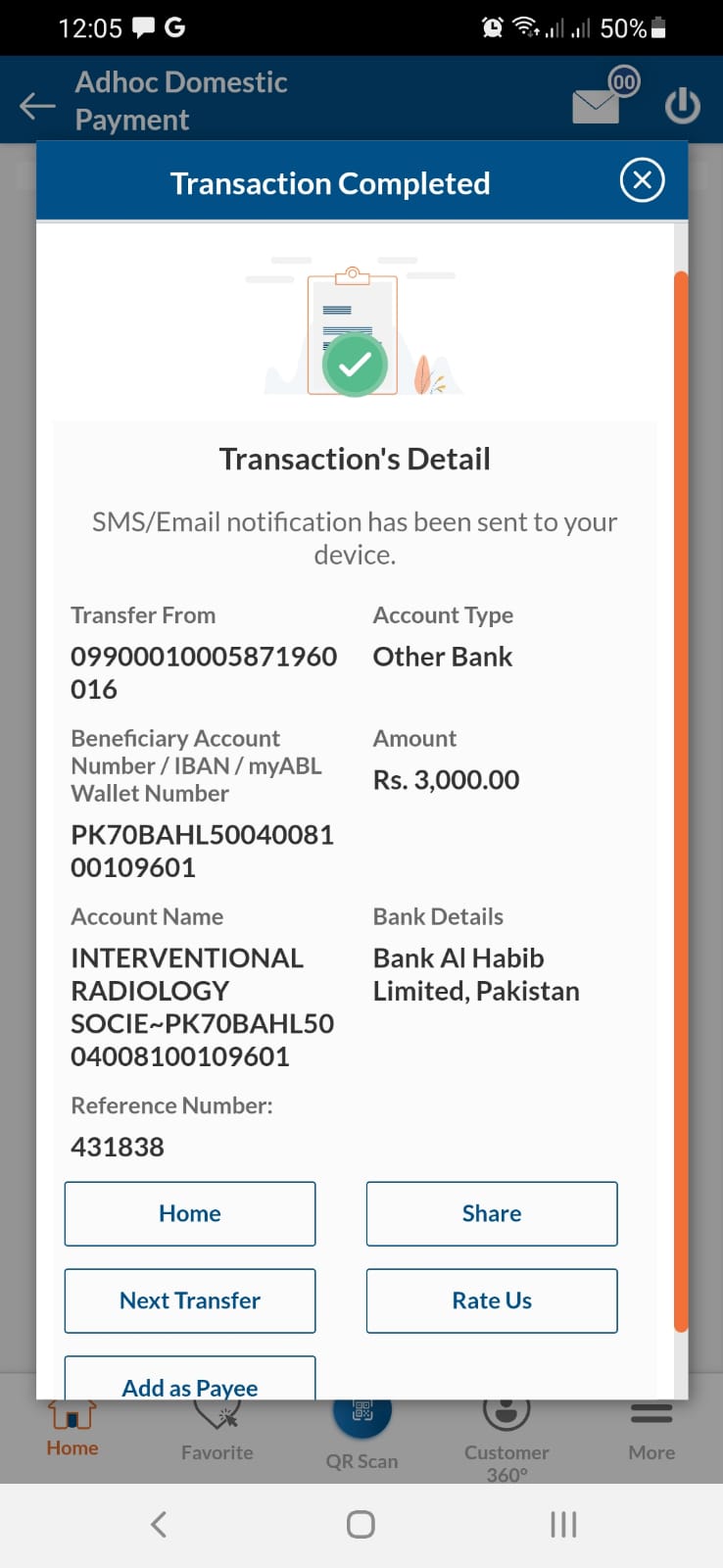
Task: Tap the system back button
Action: [159, 1524]
